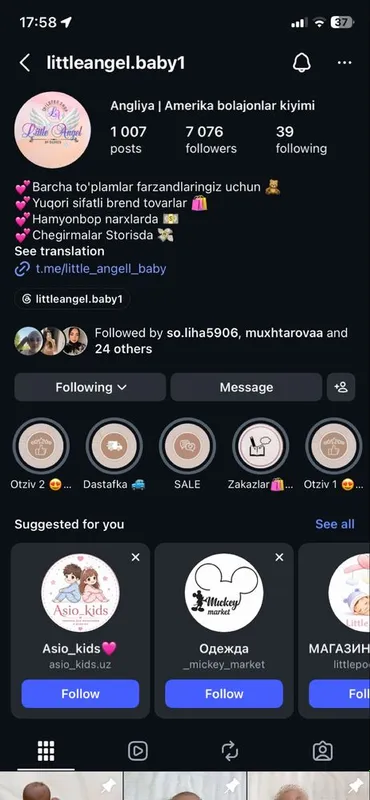Tap See translation under the bio
This screenshot has width=370, height=800.
pyautogui.click(x=59, y=251)
